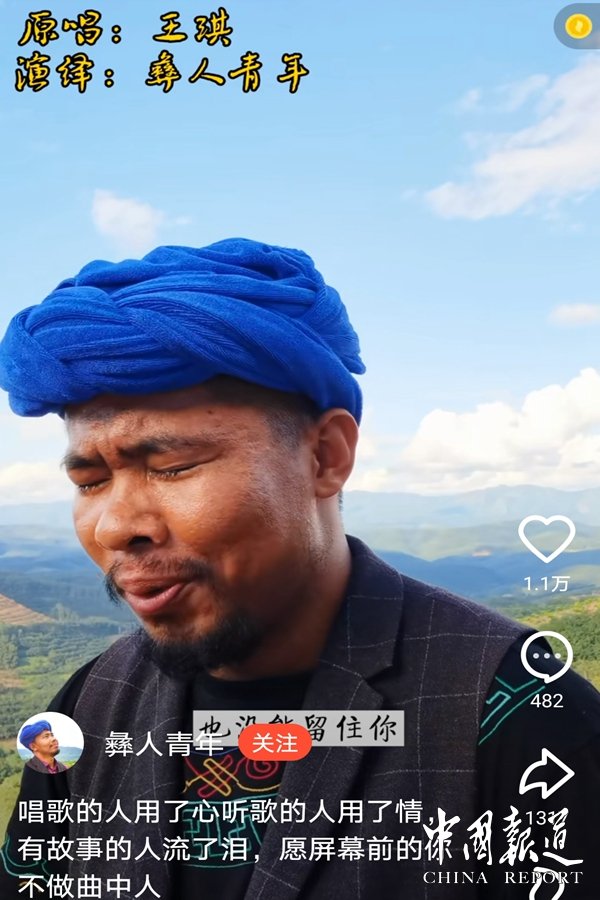Follow 彝人青年 with the 关注 button
Viewport: 600px width, 900px height.
pos(274,743)
